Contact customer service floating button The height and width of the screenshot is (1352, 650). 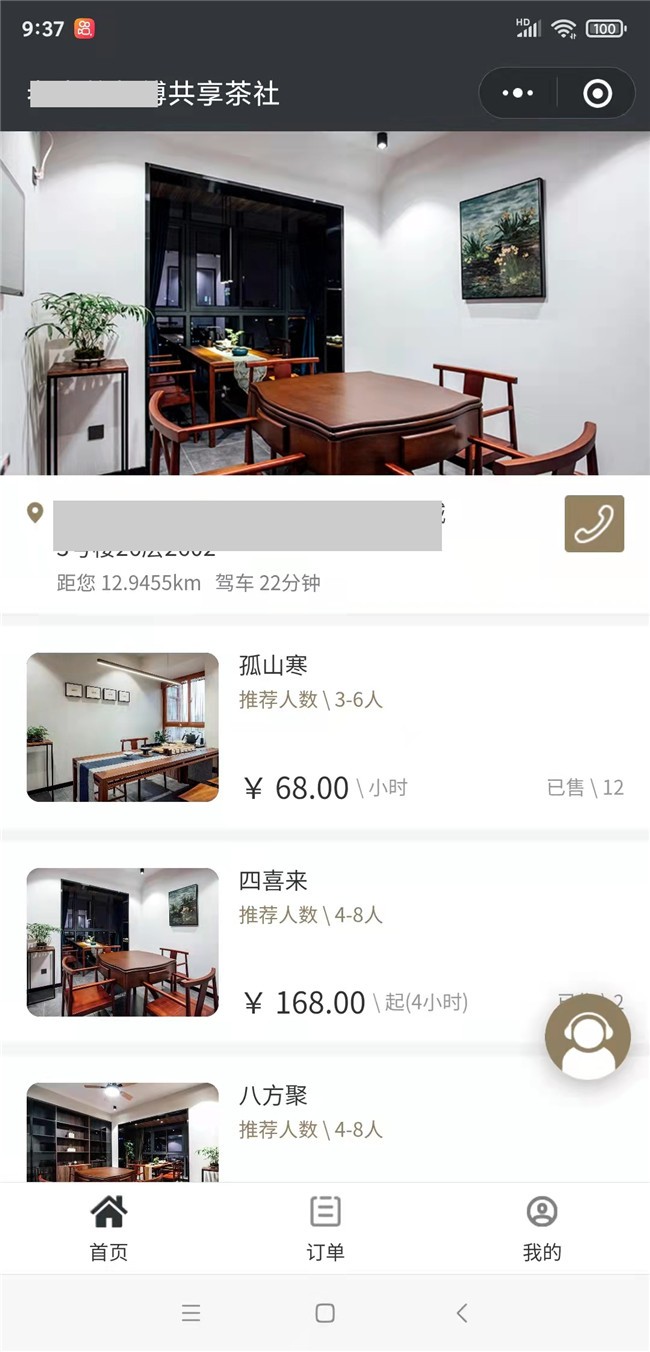588,1037
